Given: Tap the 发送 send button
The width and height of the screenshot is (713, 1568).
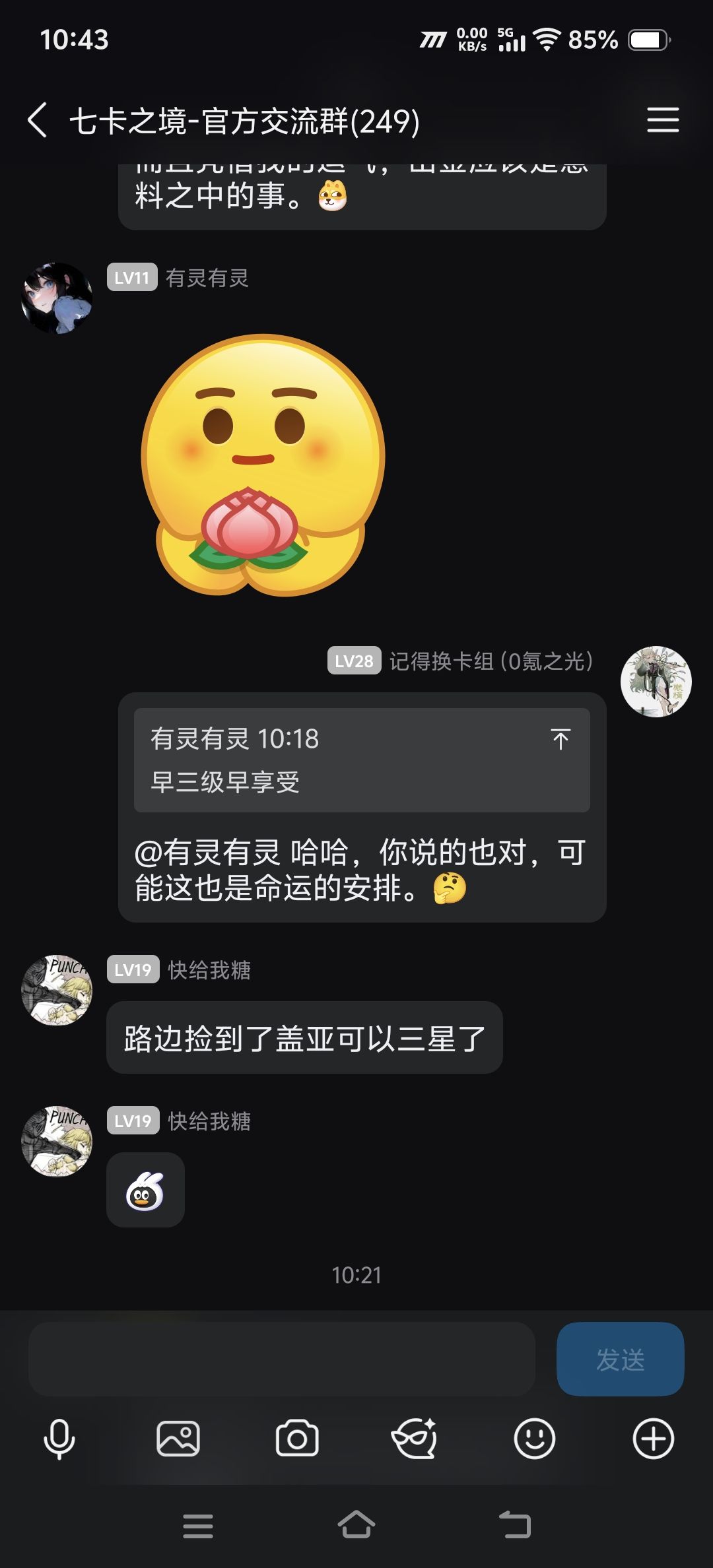Looking at the screenshot, I should pos(620,1359).
